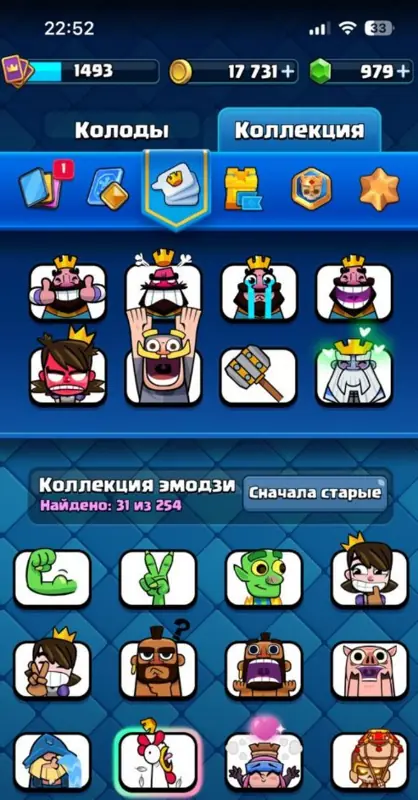Open the blue card with gem section

coord(107,189)
